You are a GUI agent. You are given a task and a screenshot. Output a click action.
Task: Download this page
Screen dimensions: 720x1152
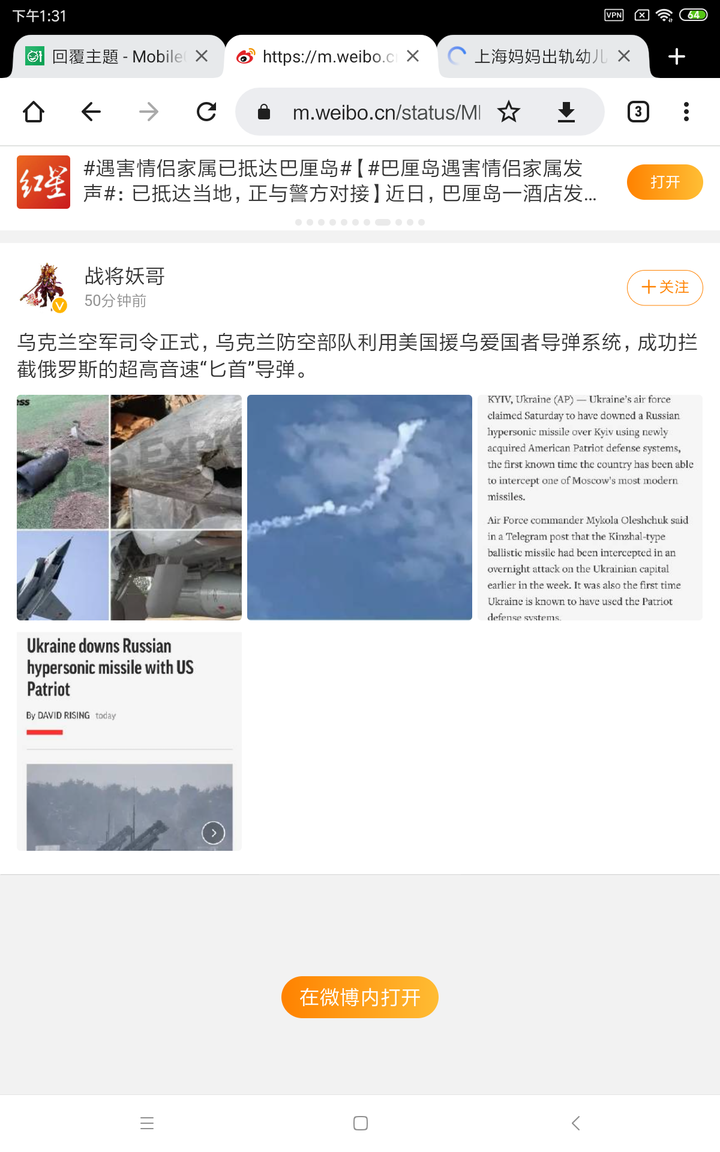(566, 112)
